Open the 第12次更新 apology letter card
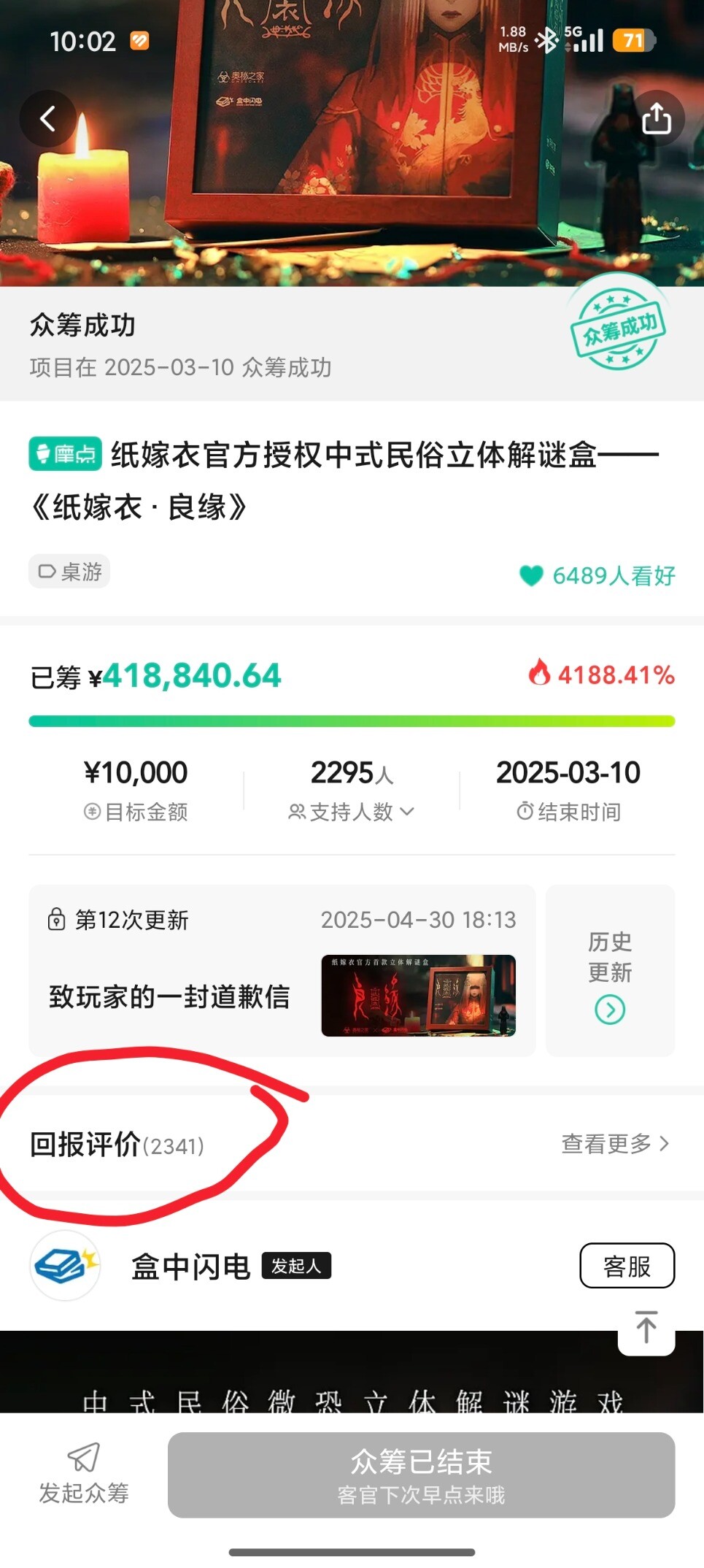Screen dimensions: 704x1568 point(282,971)
